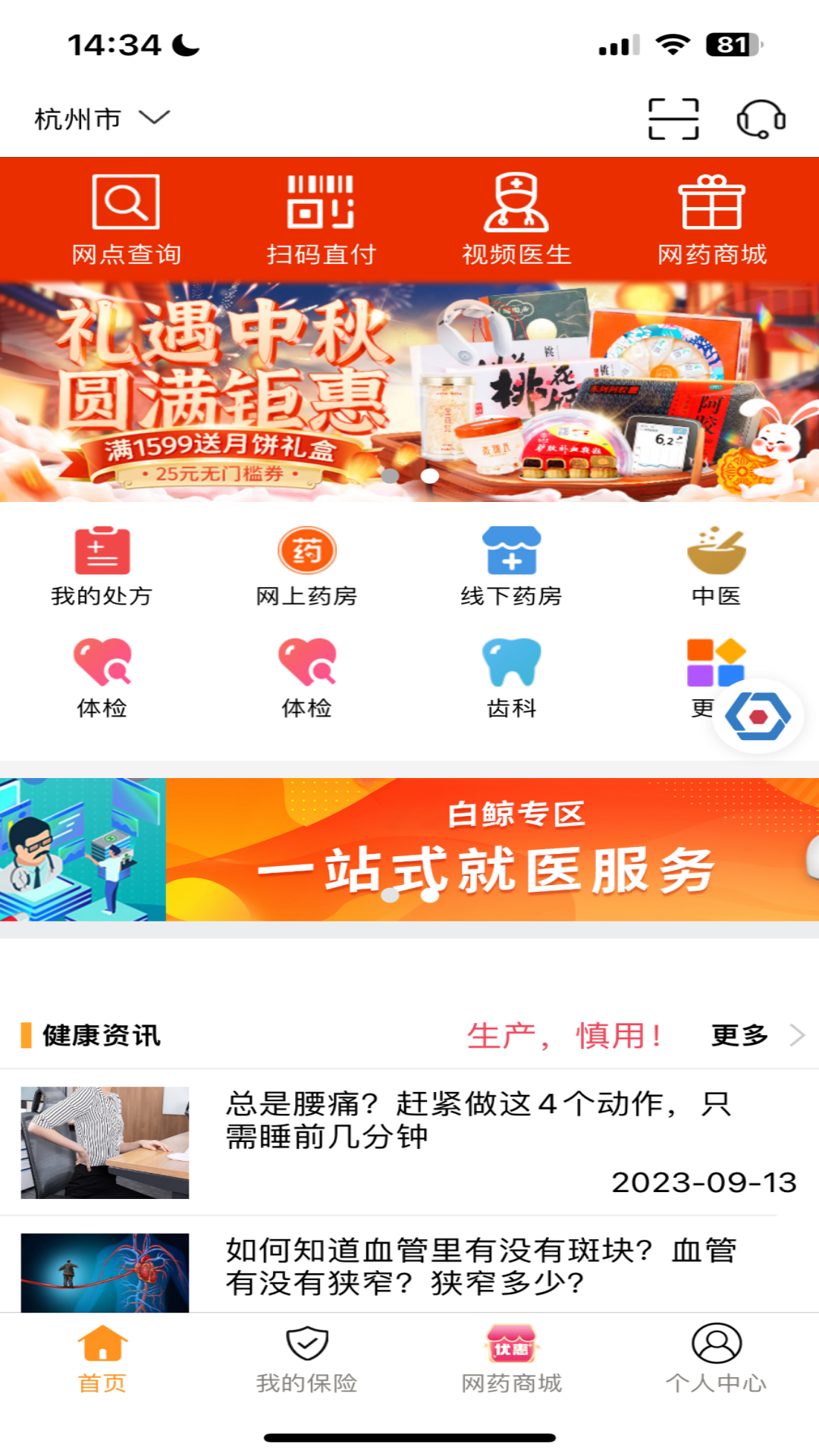
Task: Switch to 我的保险 tab
Action: 306,1359
